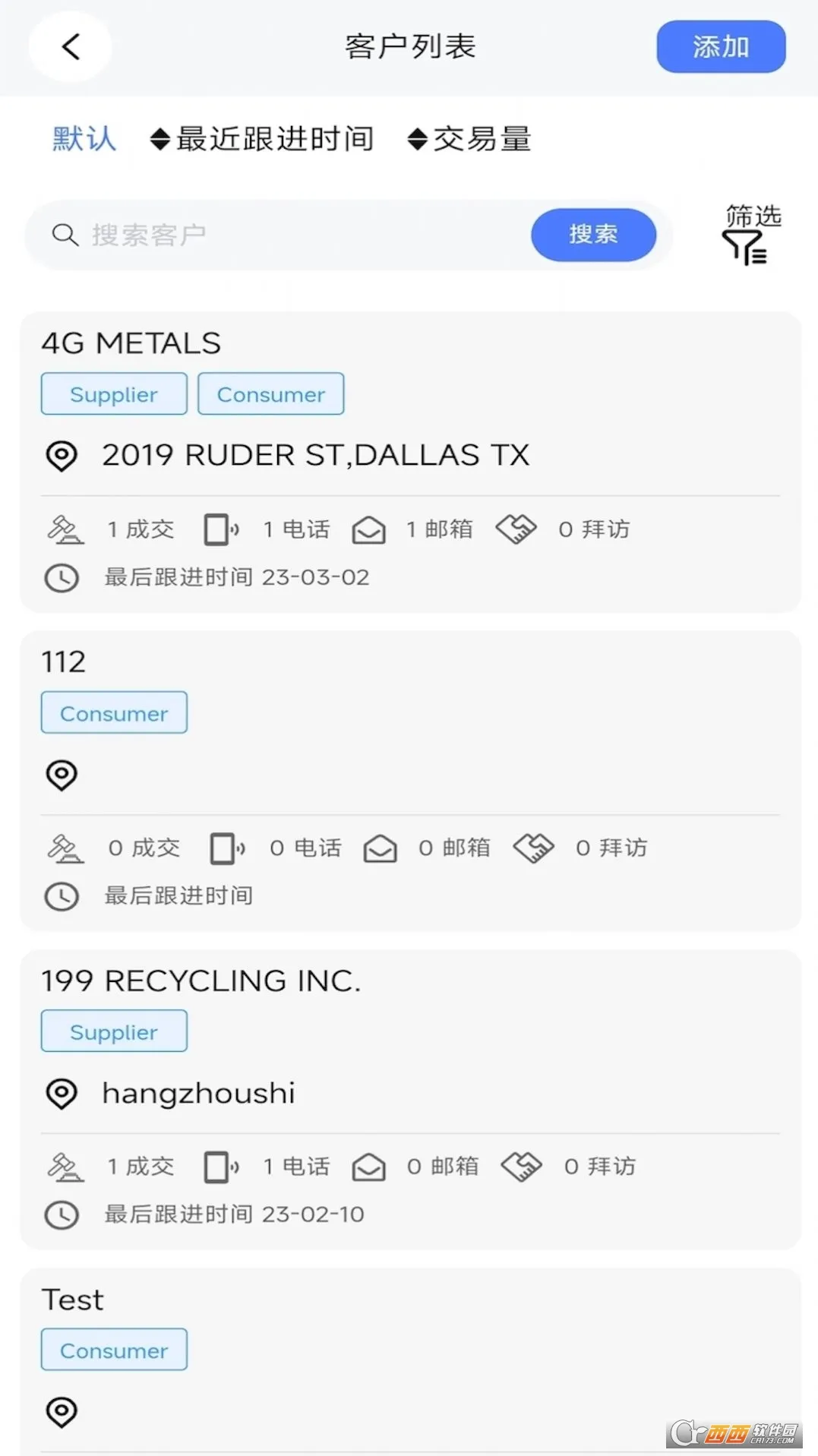Sort by 最近跟进时间
Screen dimensions: 818x1456
pyautogui.click(x=262, y=139)
